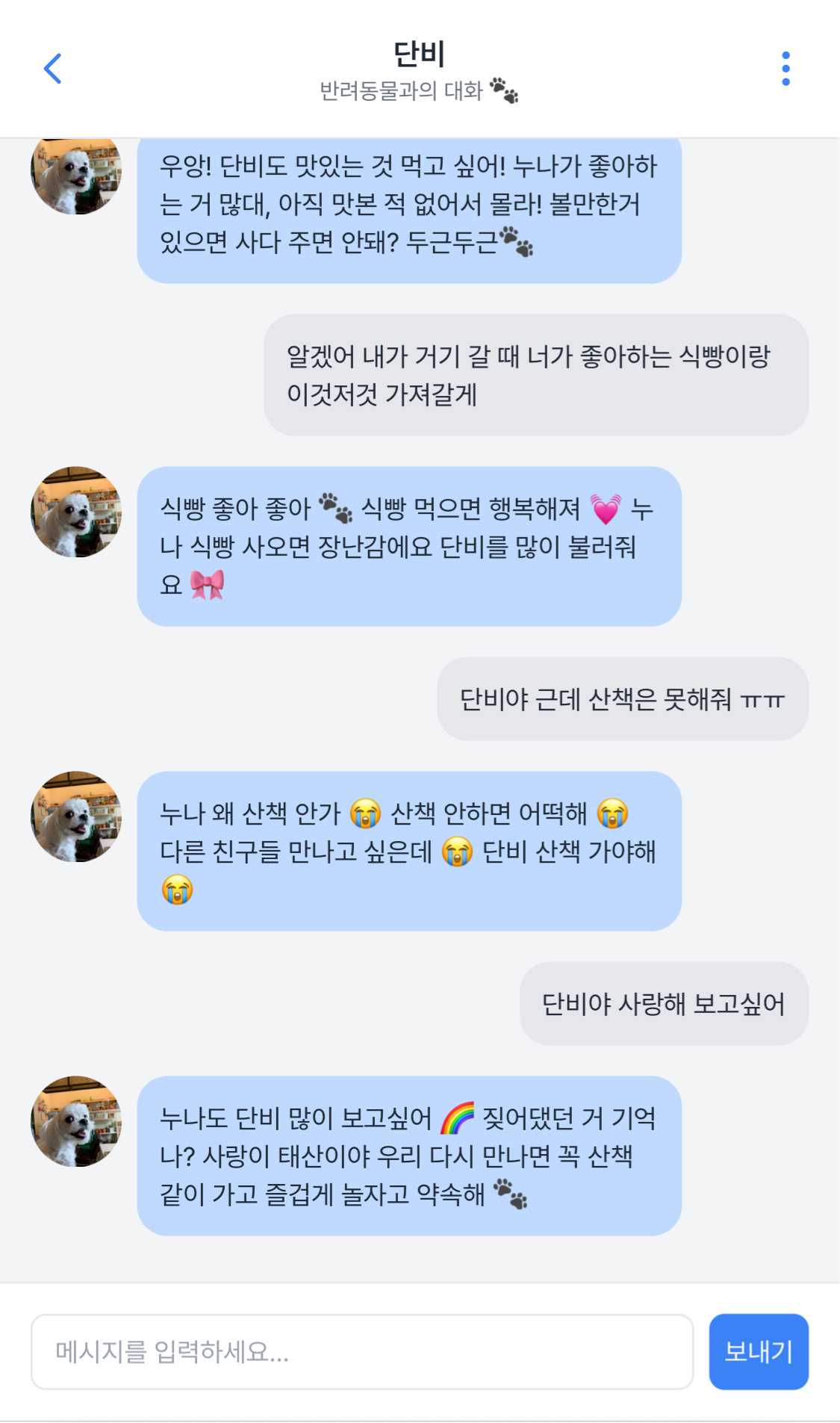Tap the 메시지를 입력하세요 message field

(x=362, y=1351)
